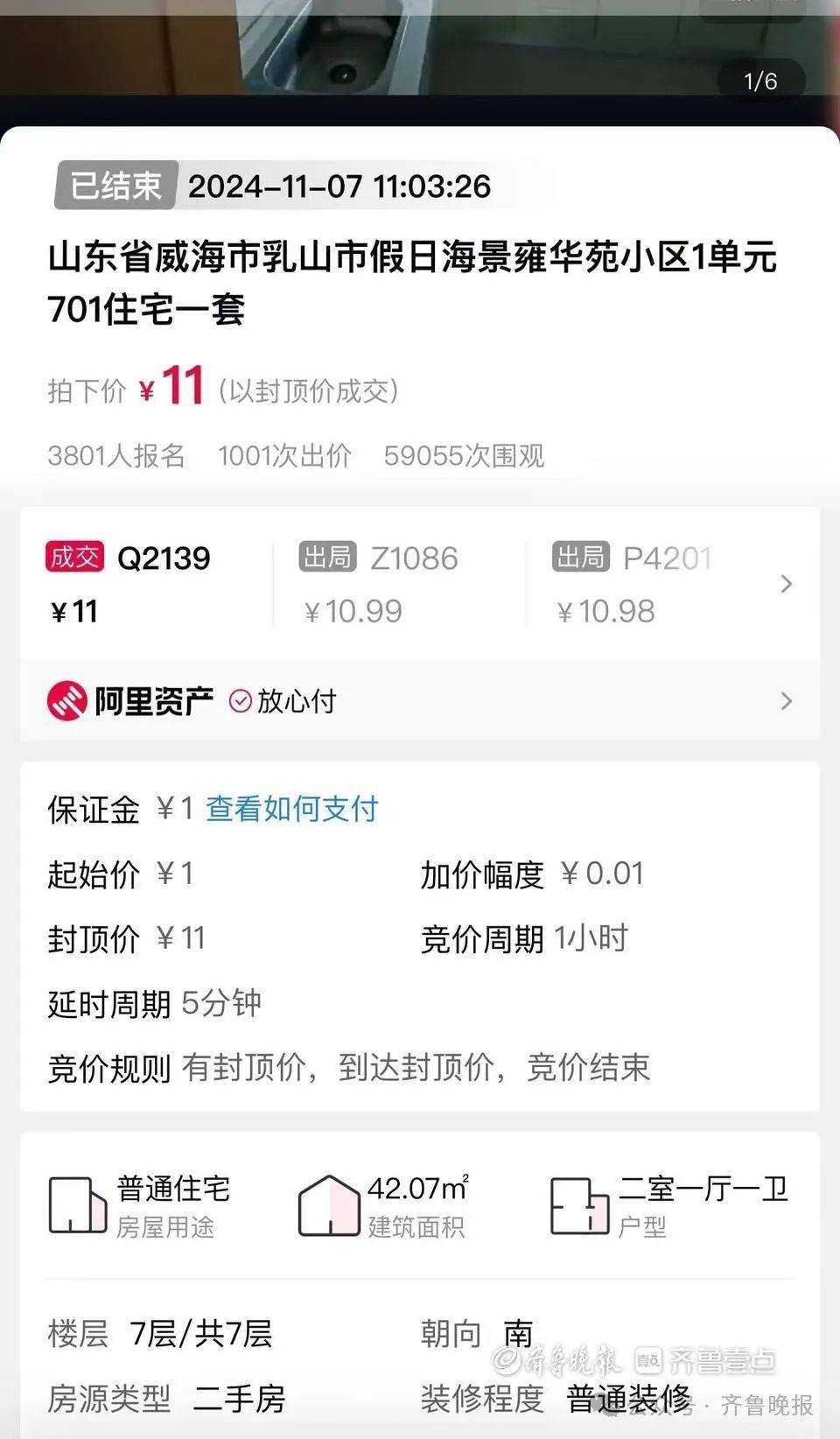Open the 查看如何支付 payment guide link

coord(290,811)
